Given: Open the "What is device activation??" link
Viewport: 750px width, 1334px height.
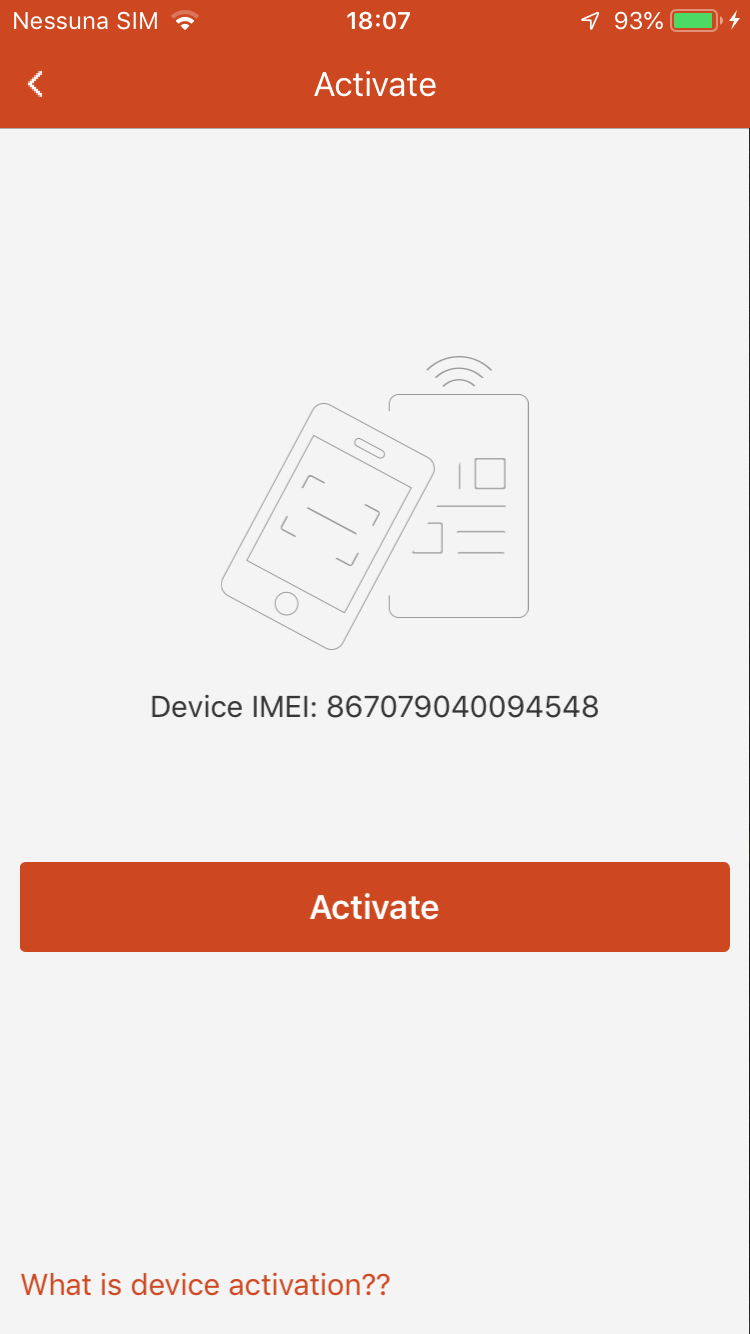Looking at the screenshot, I should click(x=205, y=1284).
